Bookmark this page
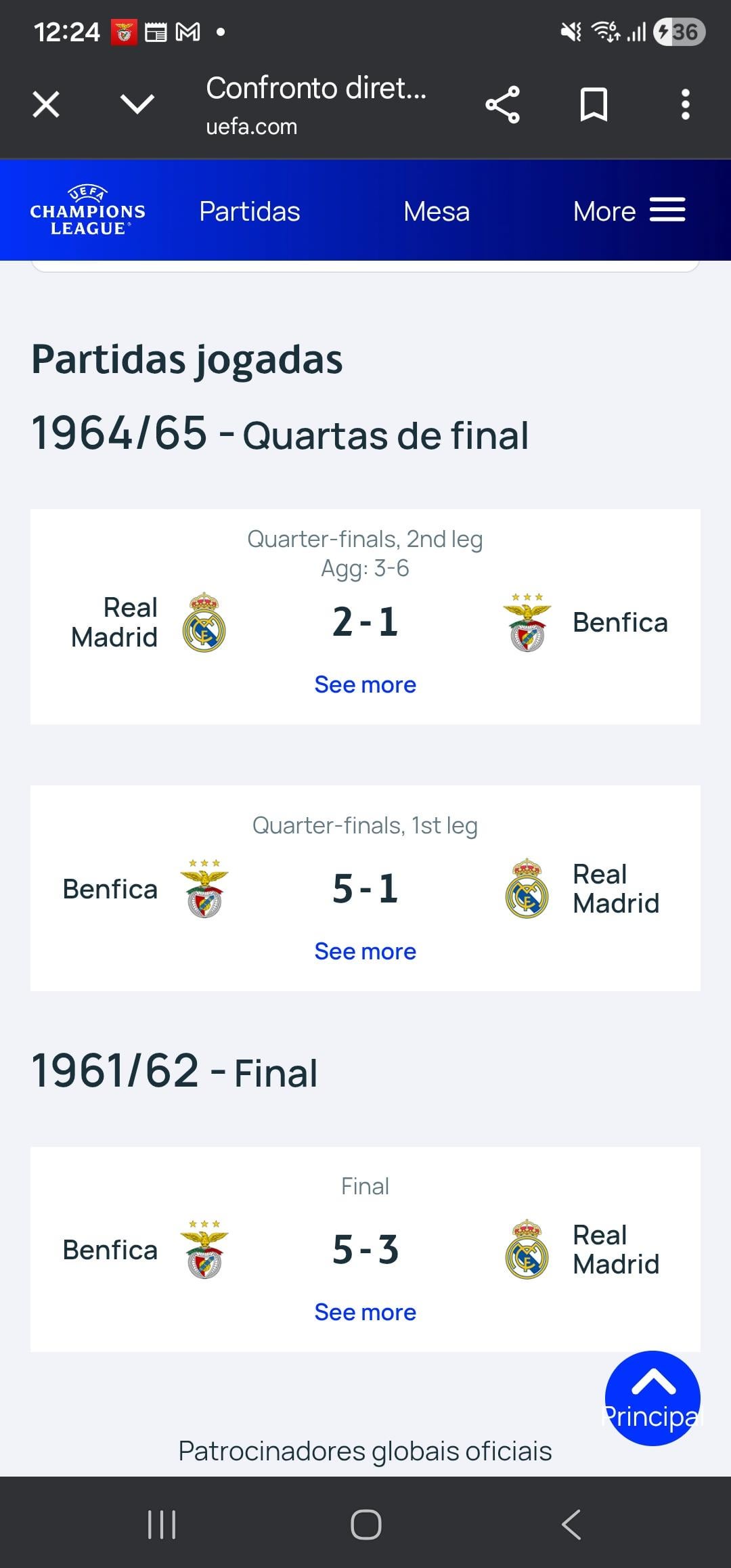Image resolution: width=731 pixels, height=1568 pixels. [594, 105]
